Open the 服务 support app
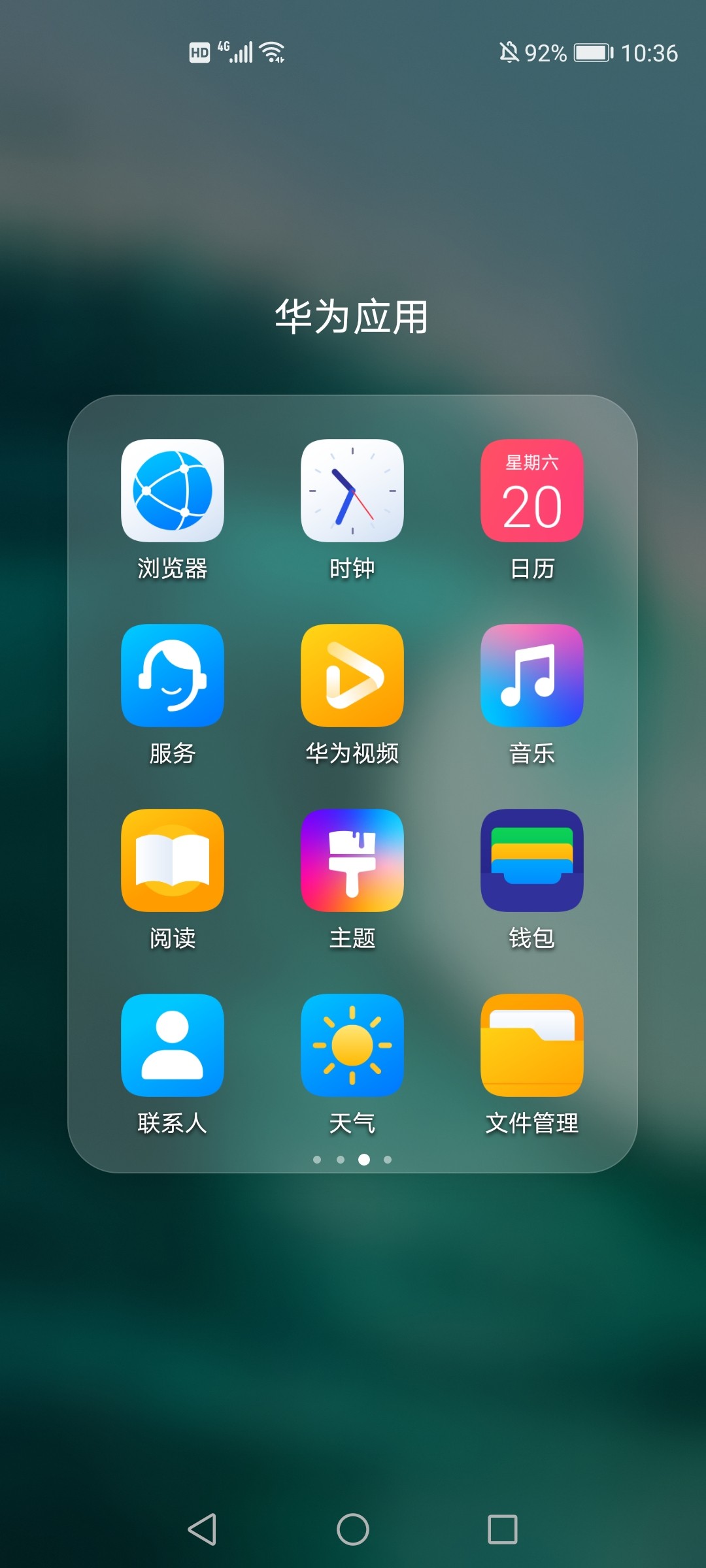 (x=173, y=676)
